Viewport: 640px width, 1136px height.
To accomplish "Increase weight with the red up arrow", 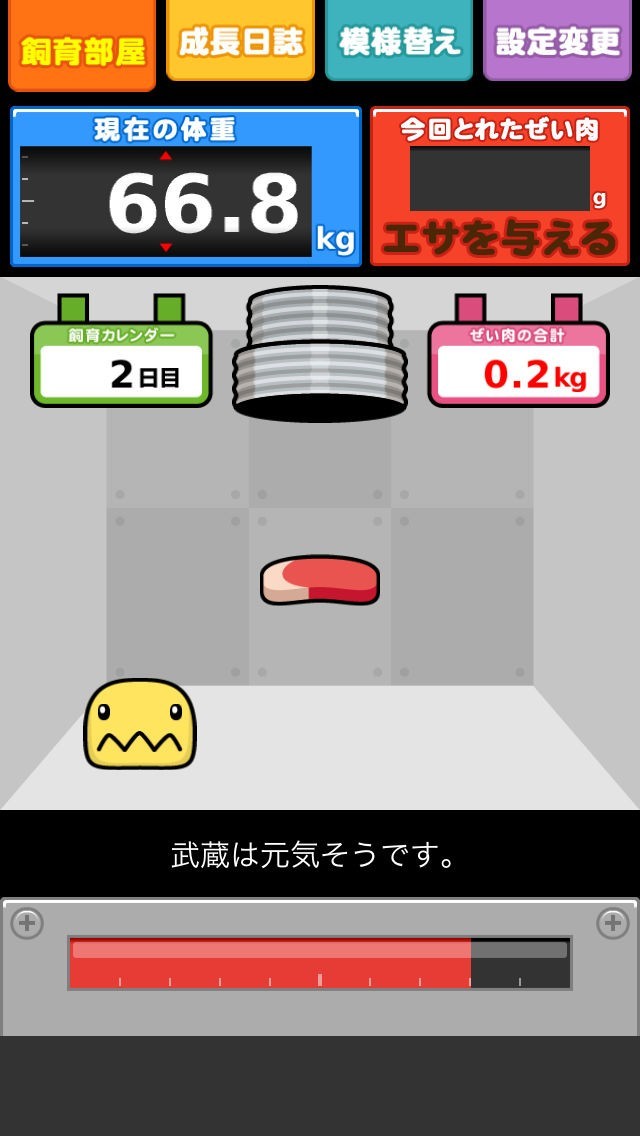I will 166,156.
